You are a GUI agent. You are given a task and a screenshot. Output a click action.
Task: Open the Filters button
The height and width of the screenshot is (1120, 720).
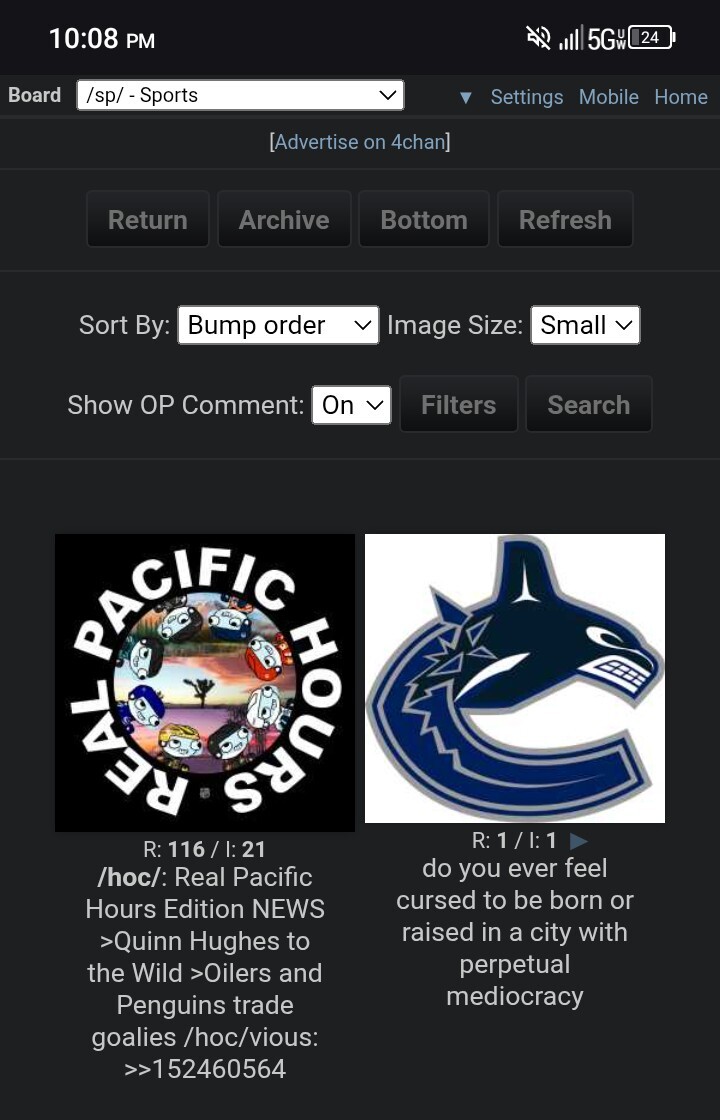(459, 405)
